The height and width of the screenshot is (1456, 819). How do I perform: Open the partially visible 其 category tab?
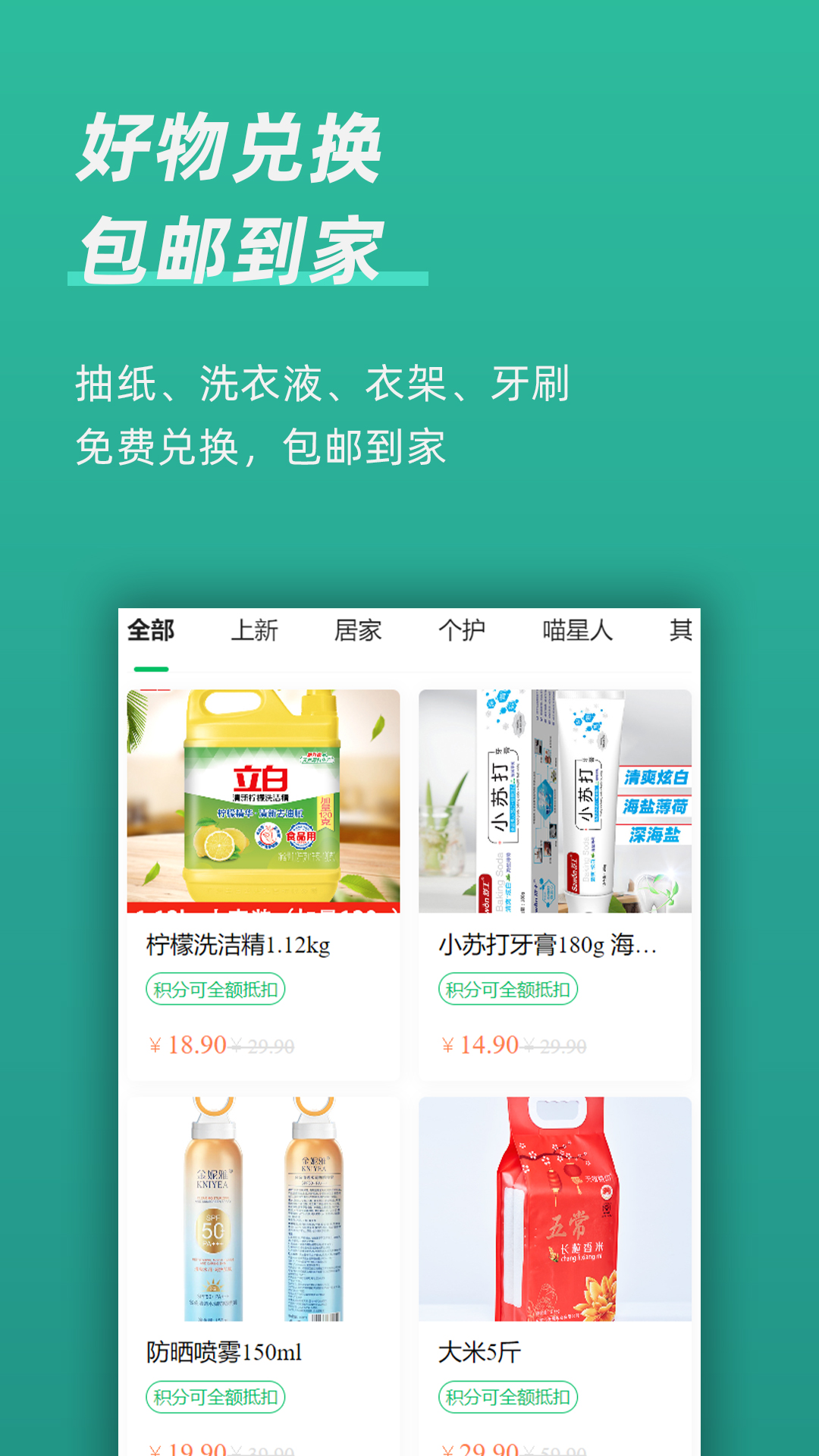[680, 630]
